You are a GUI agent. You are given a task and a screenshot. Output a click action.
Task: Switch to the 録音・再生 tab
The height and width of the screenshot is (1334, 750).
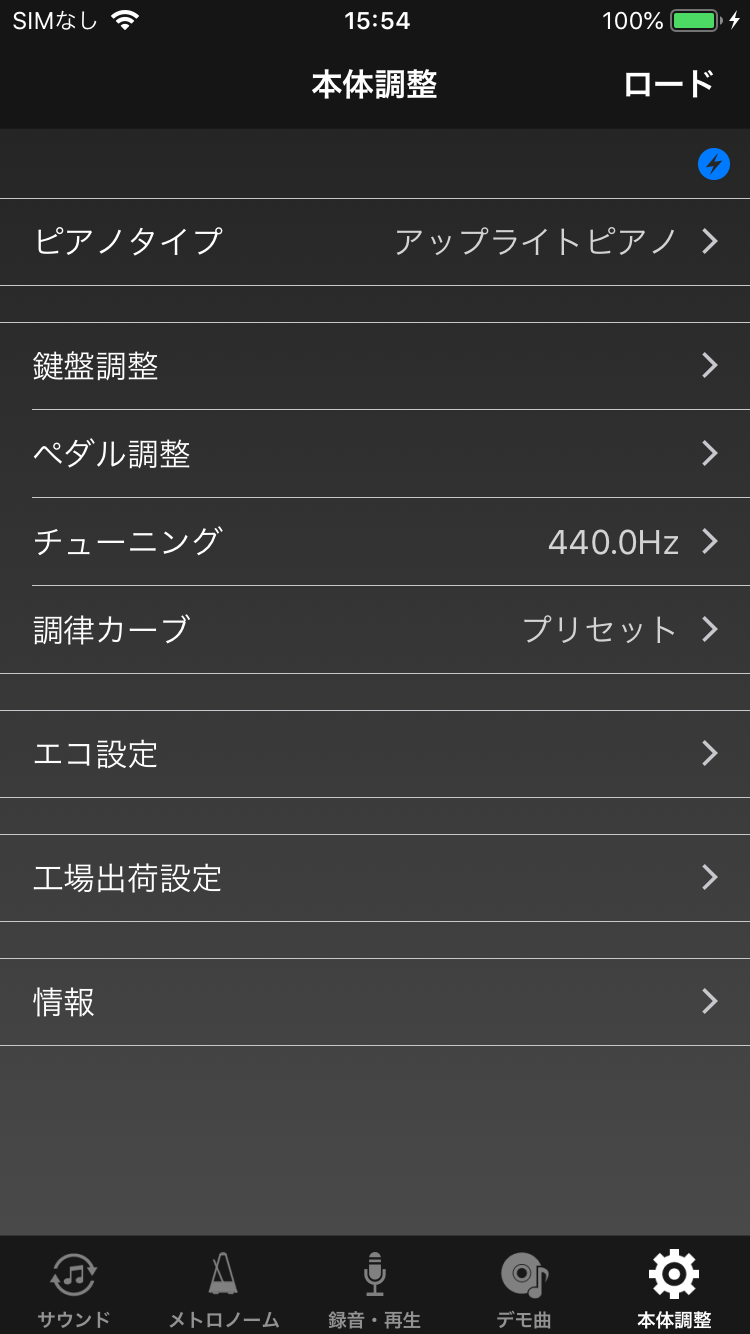[x=374, y=1288]
